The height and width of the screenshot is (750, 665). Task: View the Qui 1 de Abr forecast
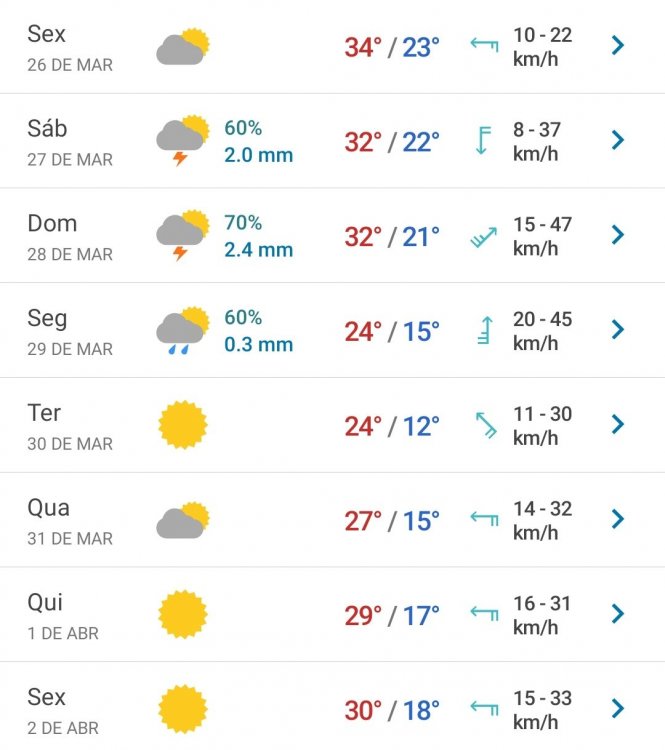coord(617,614)
